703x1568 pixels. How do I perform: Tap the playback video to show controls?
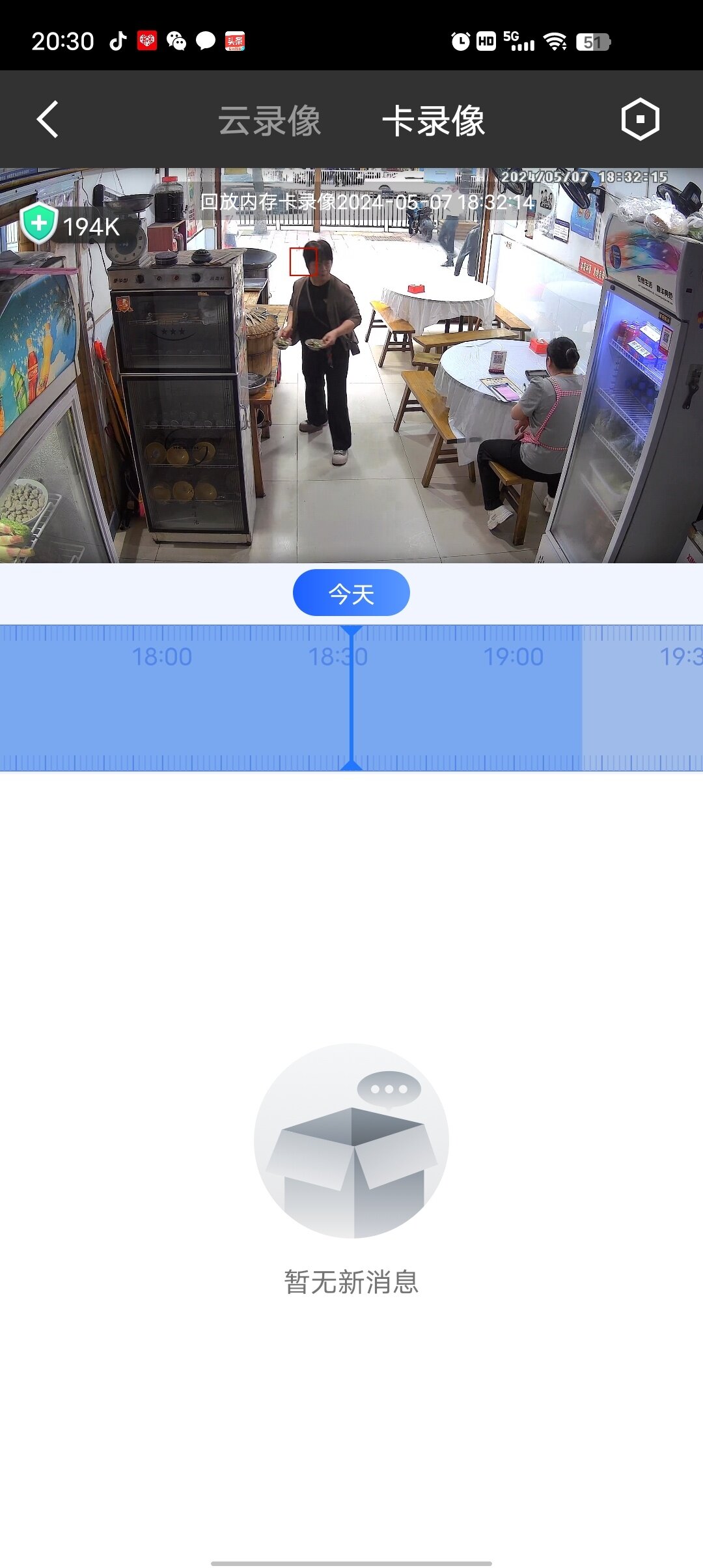(351, 391)
